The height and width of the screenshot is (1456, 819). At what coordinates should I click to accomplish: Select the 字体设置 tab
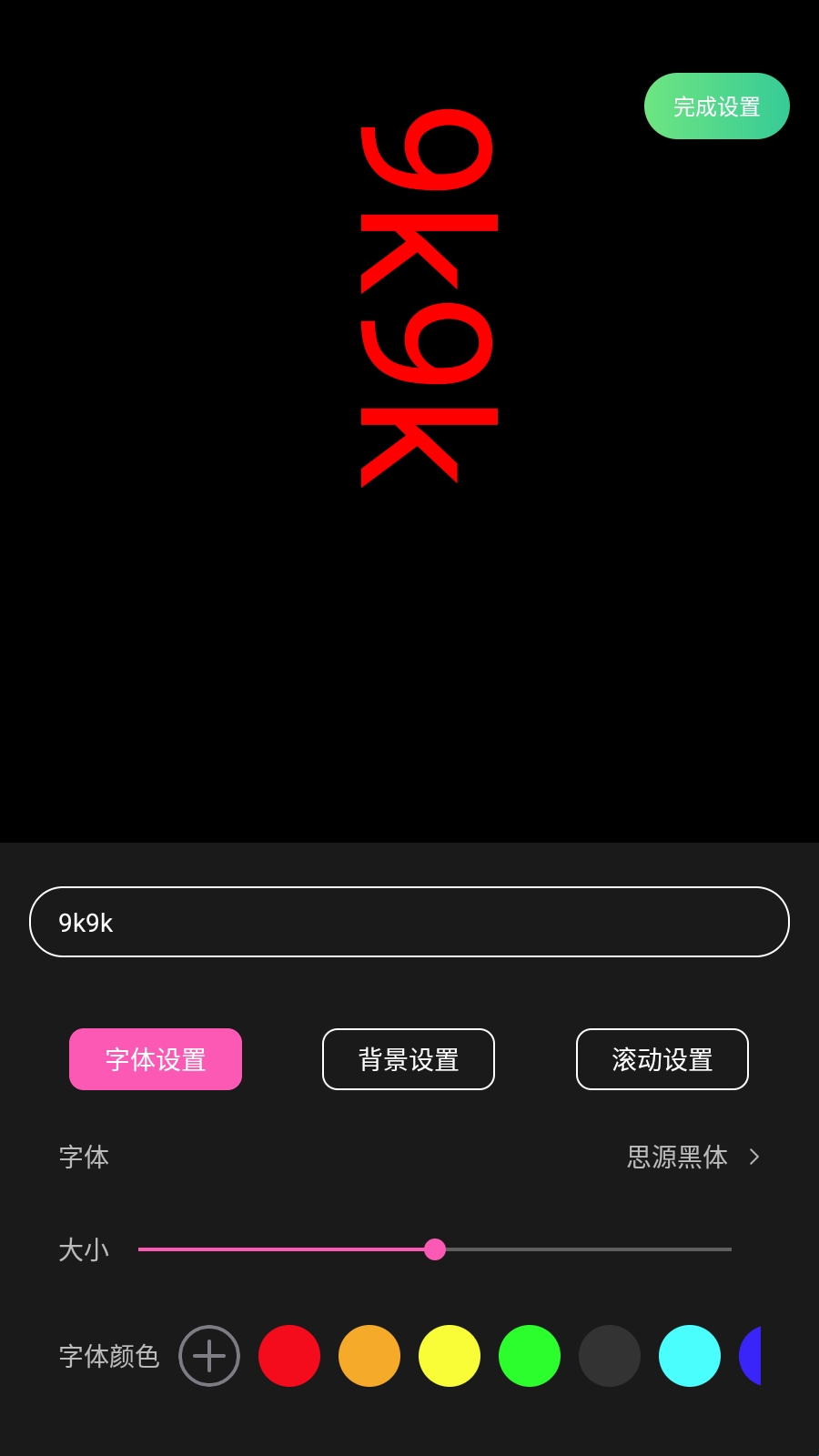click(x=156, y=1059)
